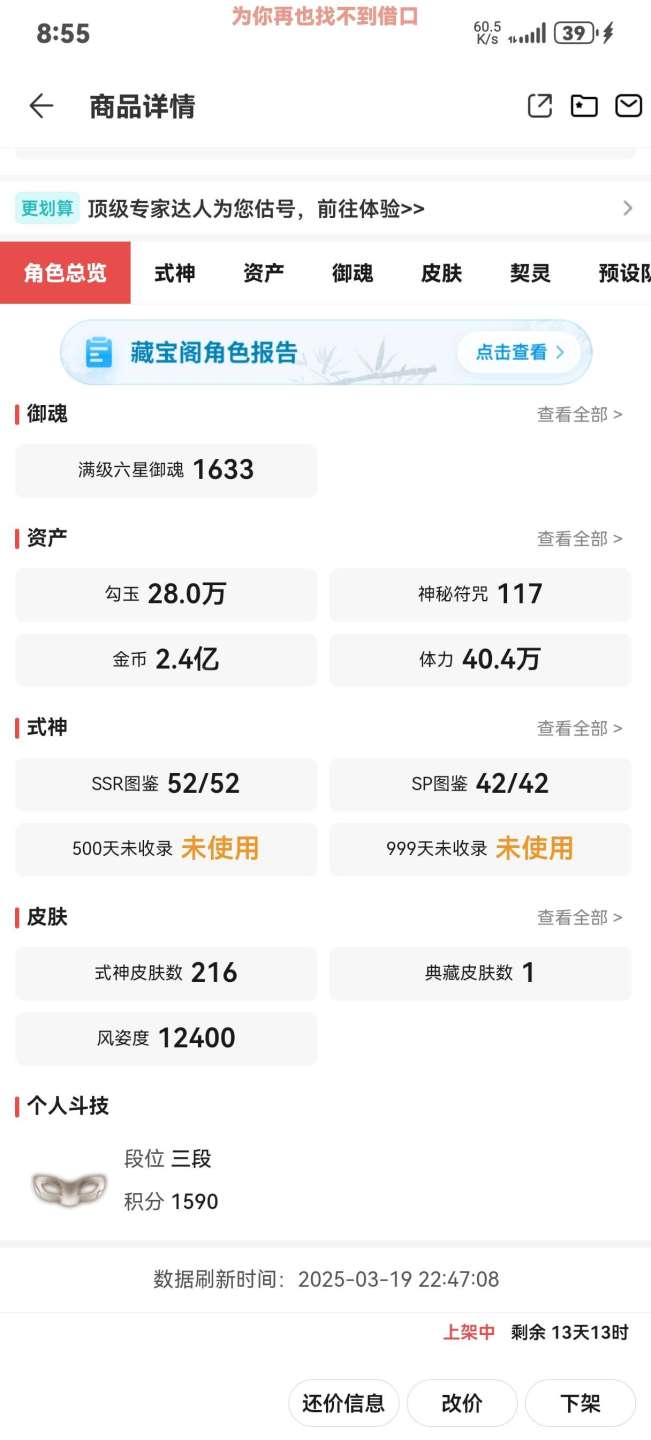View all under the 式神 section

pos(579,728)
